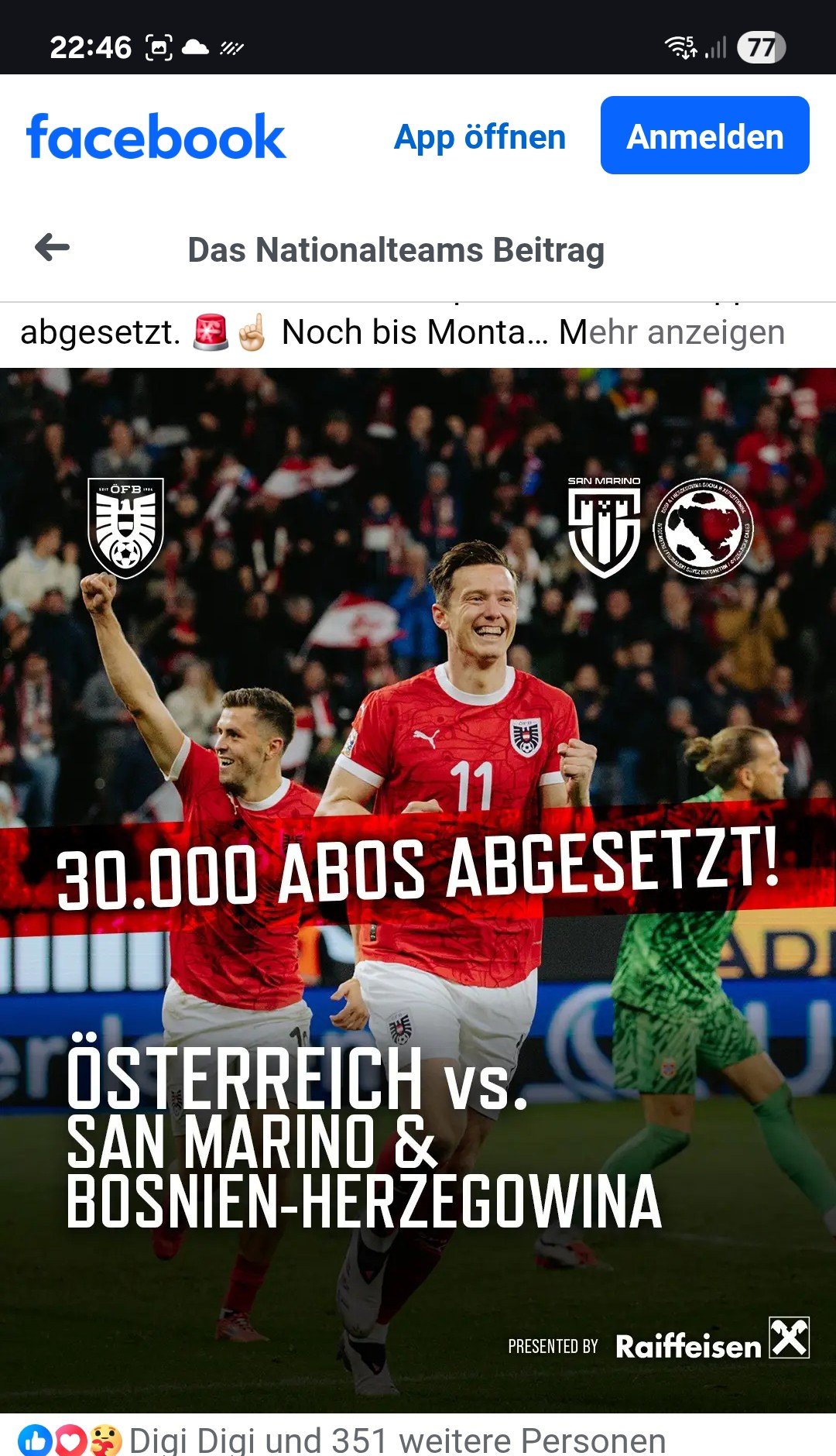Expand the post via Mehr anzeigen

[671, 332]
